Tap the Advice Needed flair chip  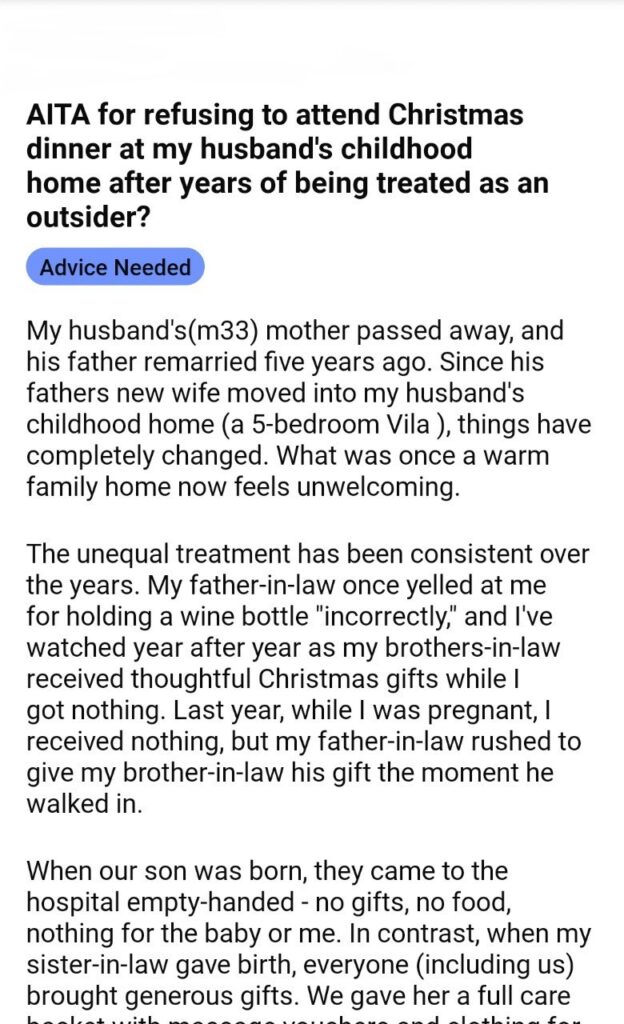(115, 267)
